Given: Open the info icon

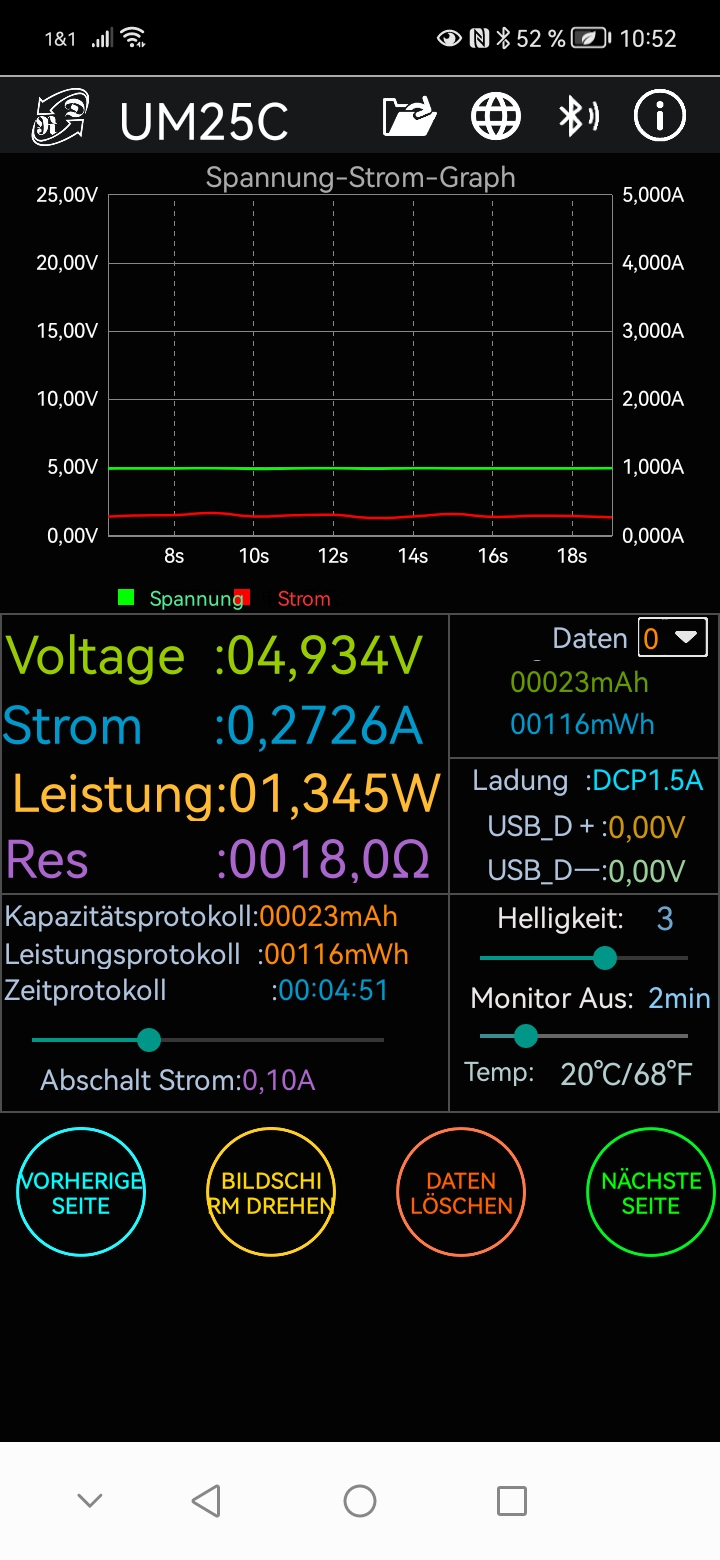Looking at the screenshot, I should 660,117.
